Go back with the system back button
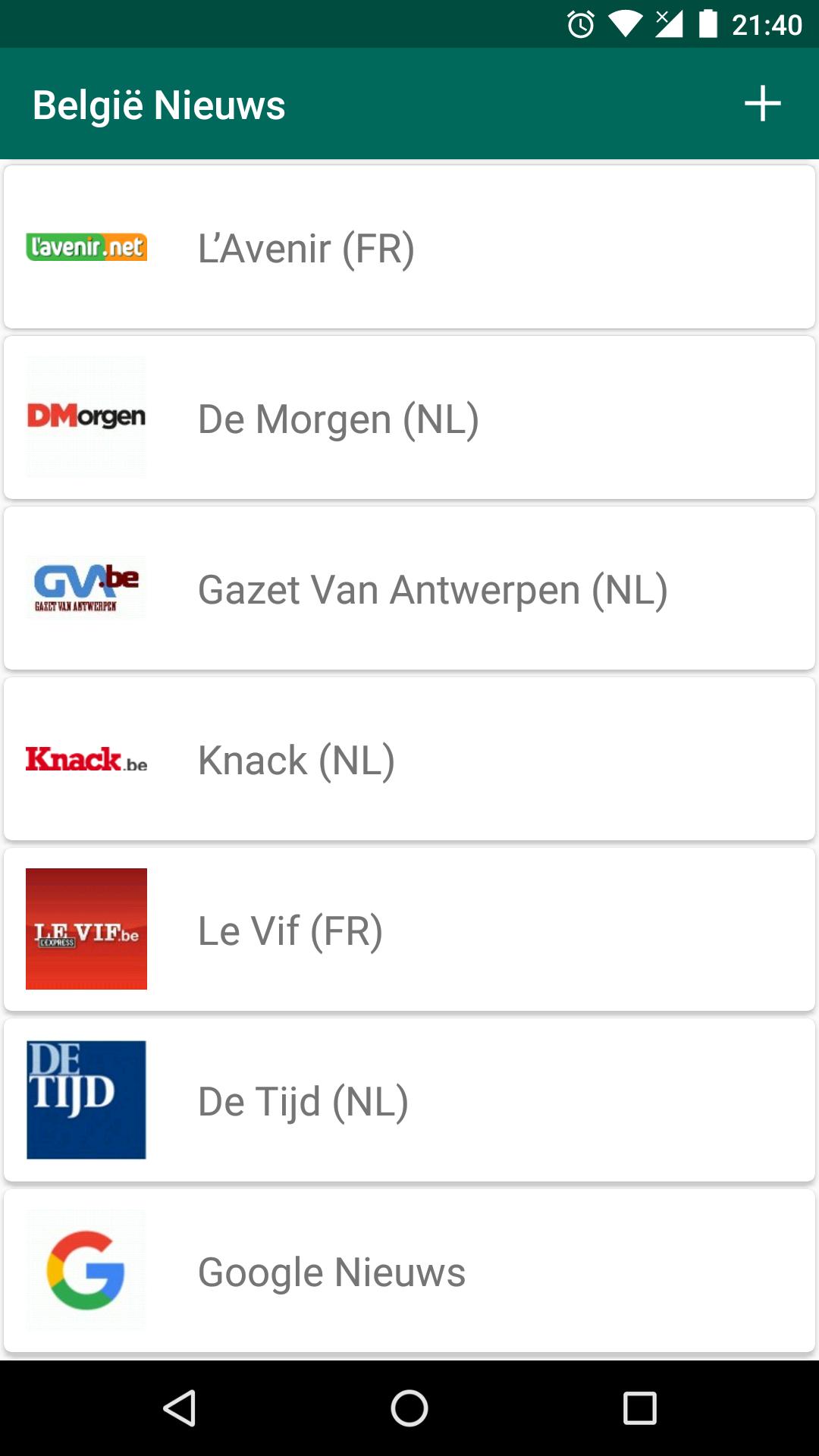The width and height of the screenshot is (819, 1456). (180, 1408)
